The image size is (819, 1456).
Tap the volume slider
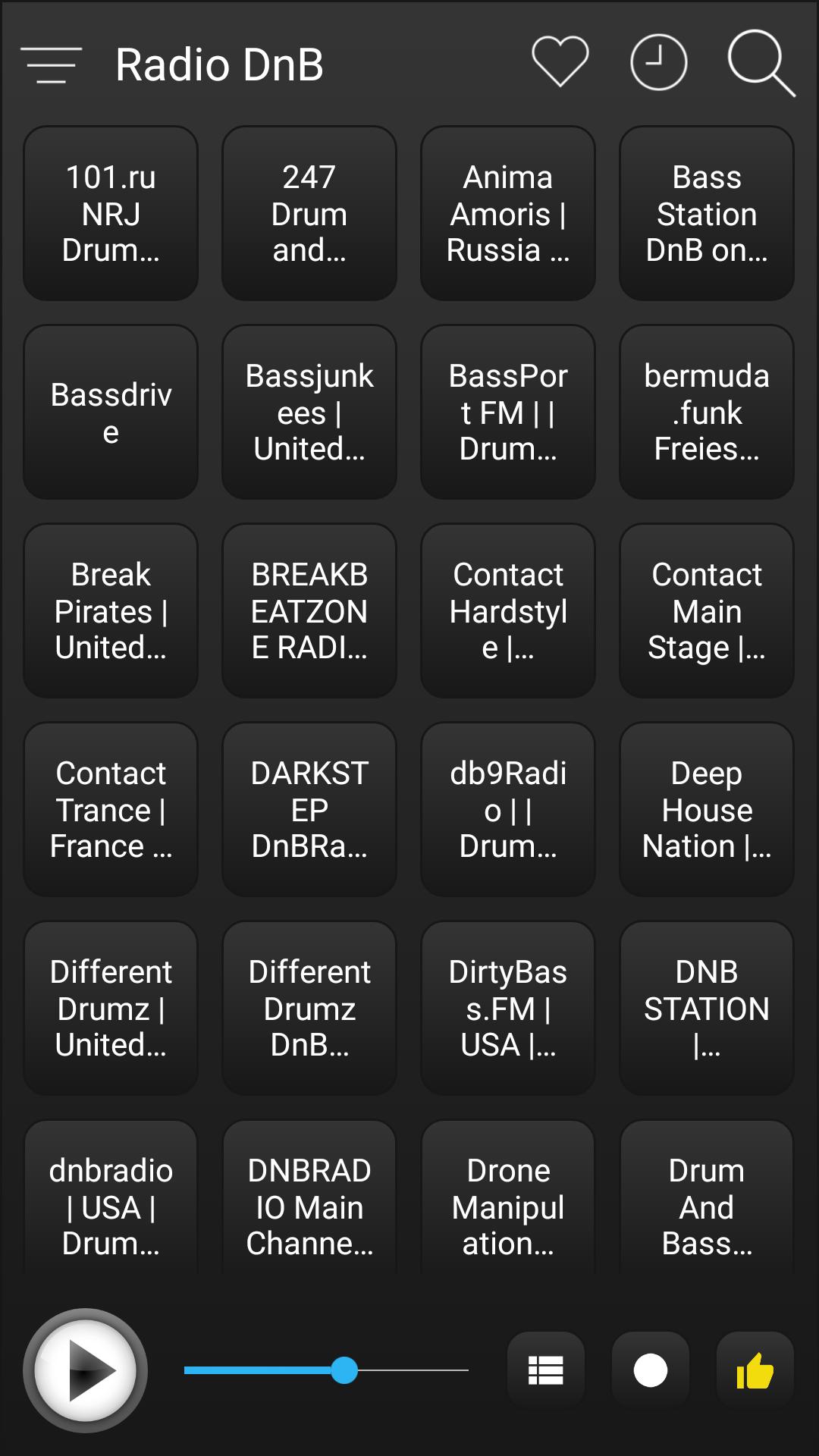(x=326, y=1370)
